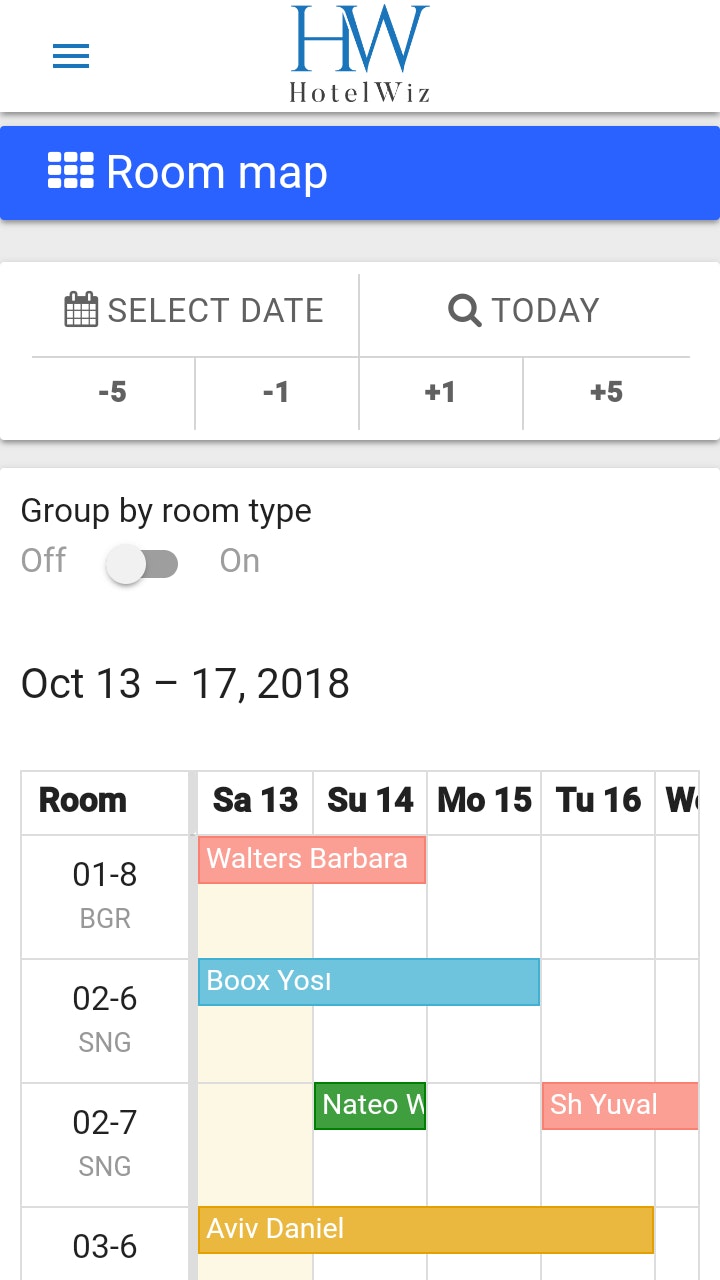Advance the calendar one day with +1

pos(440,392)
